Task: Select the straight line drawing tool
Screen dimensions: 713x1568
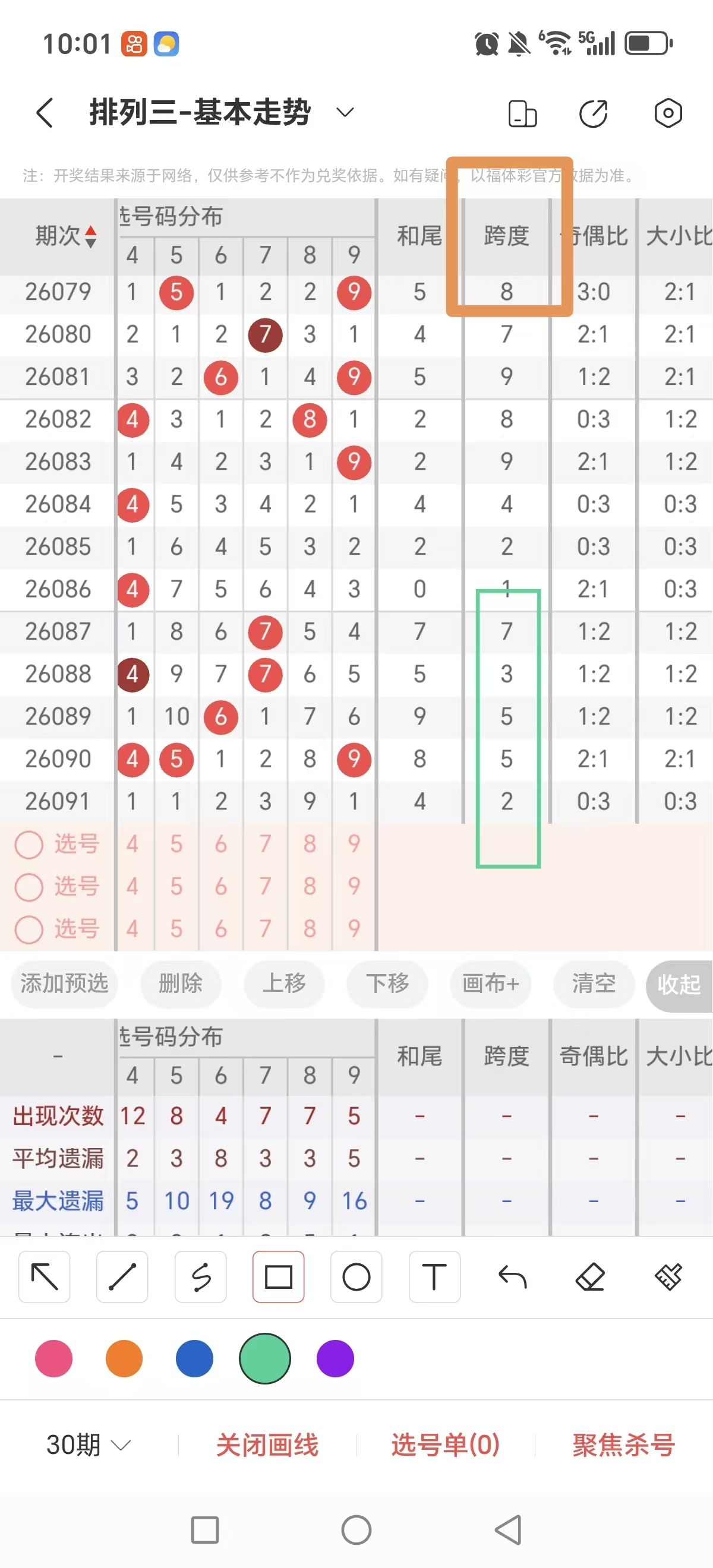Action: click(122, 1277)
